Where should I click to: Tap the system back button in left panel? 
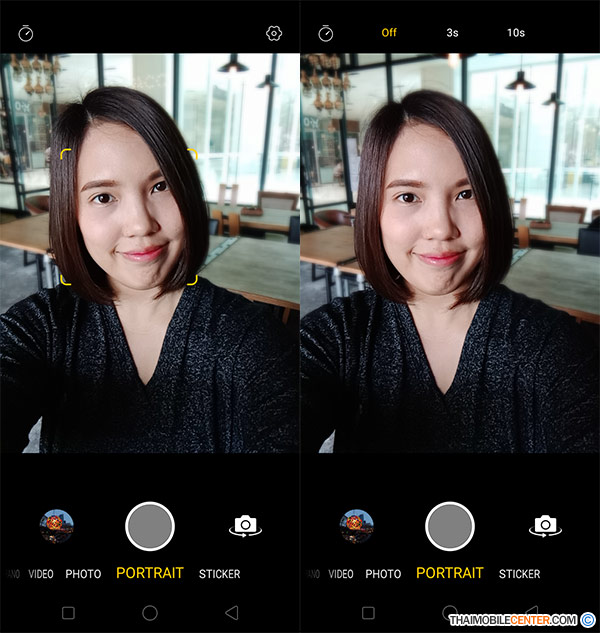pos(232,612)
